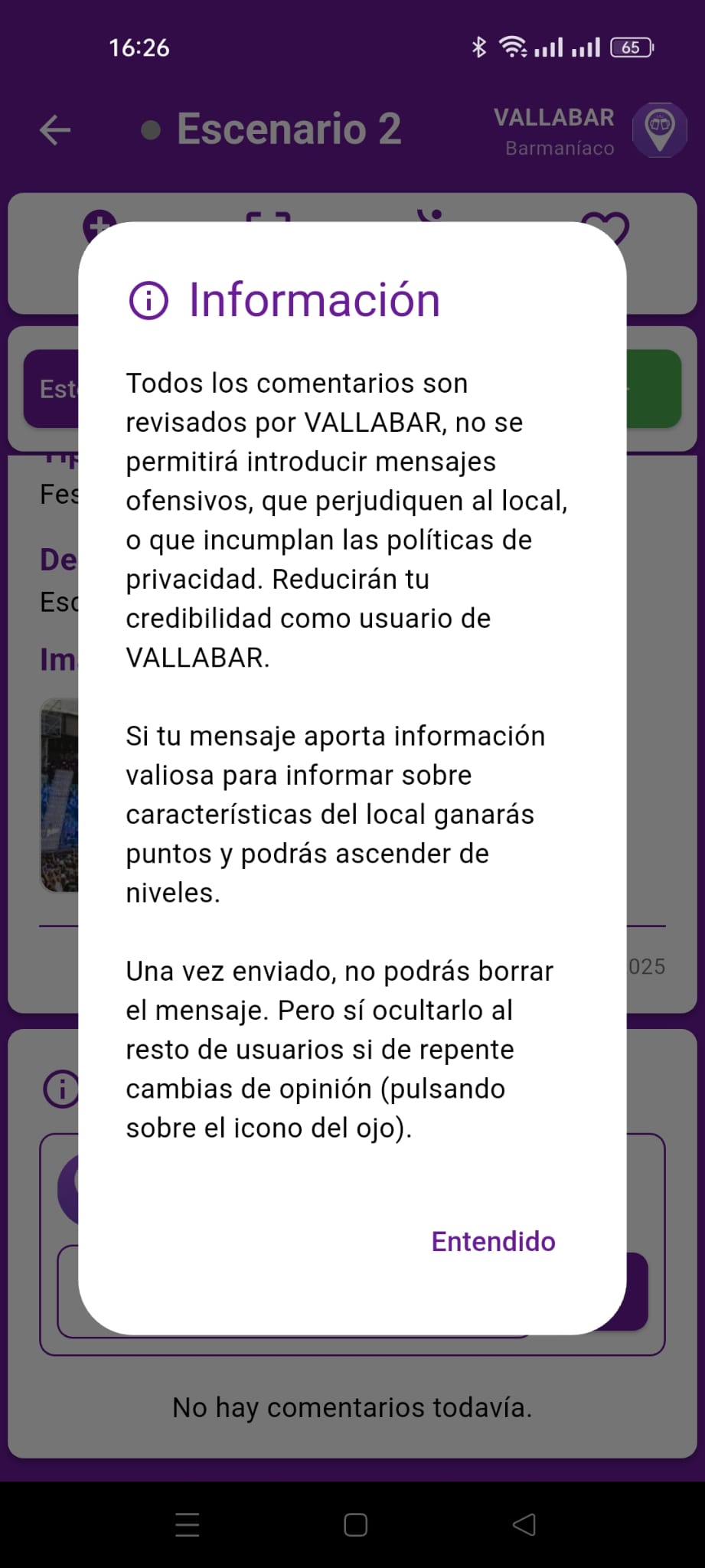Tap the info circle icon in the dialog header

(x=150, y=299)
